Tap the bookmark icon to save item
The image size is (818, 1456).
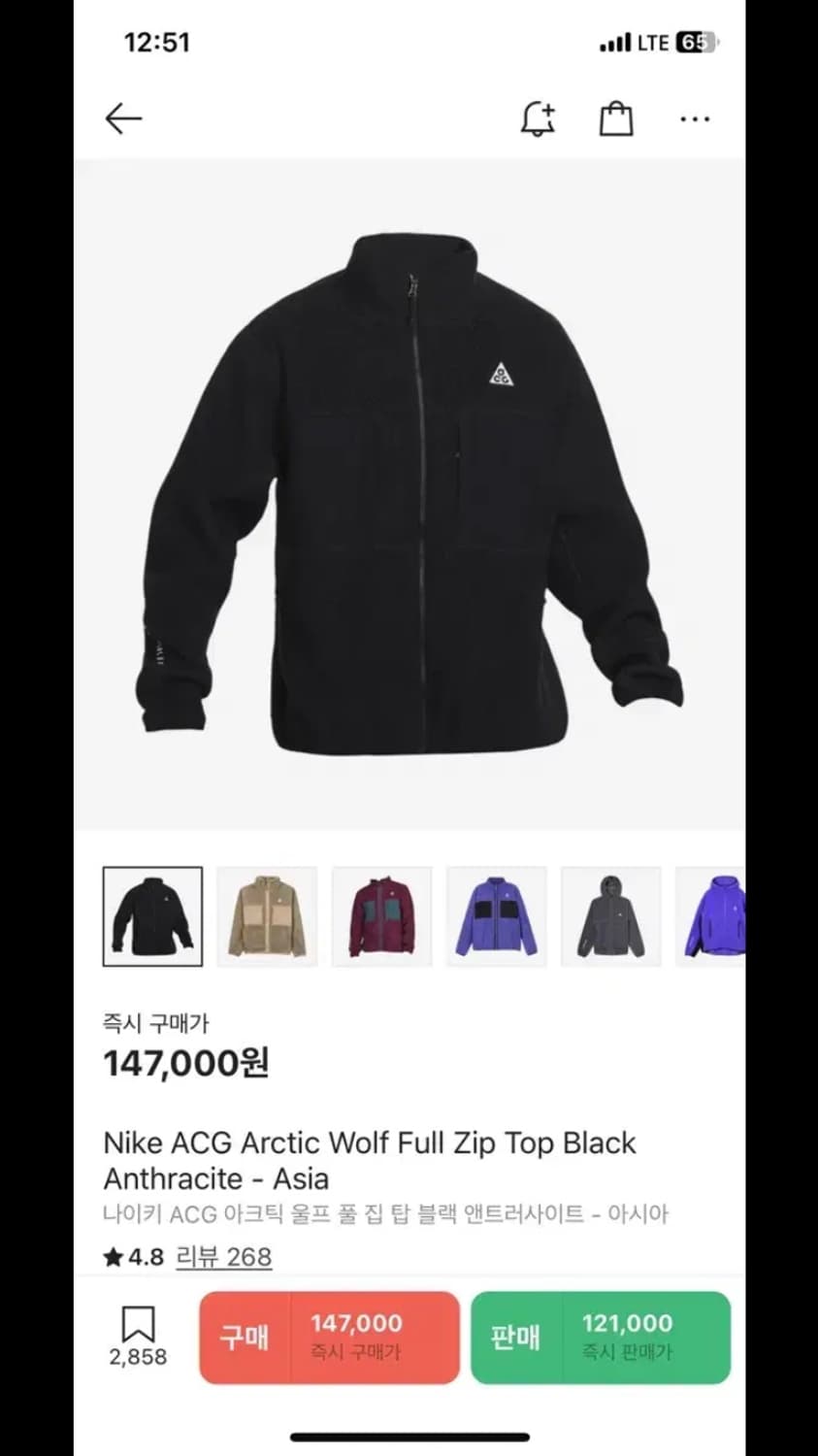tap(139, 1323)
